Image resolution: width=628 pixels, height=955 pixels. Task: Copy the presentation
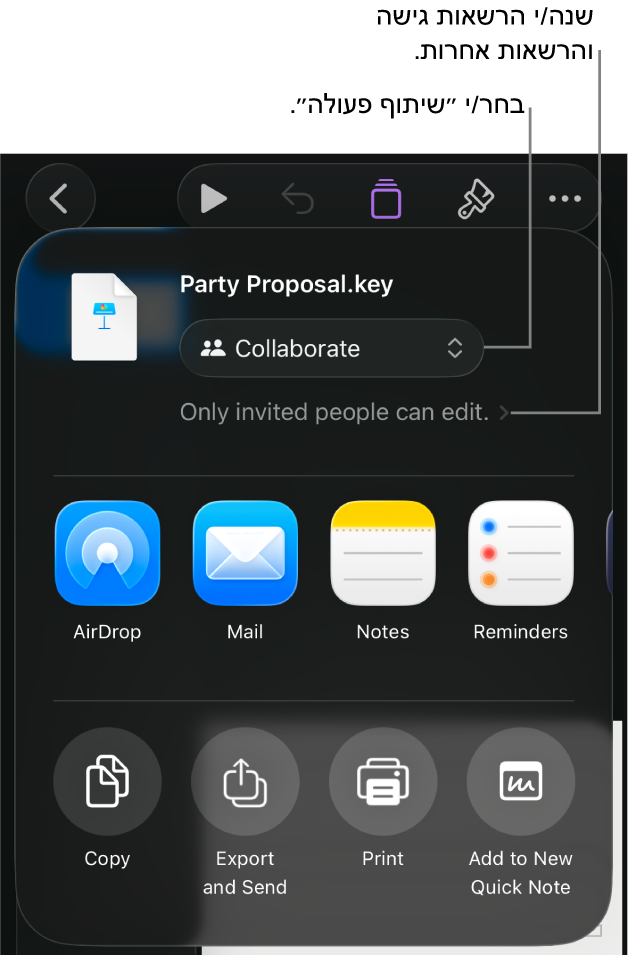[107, 781]
